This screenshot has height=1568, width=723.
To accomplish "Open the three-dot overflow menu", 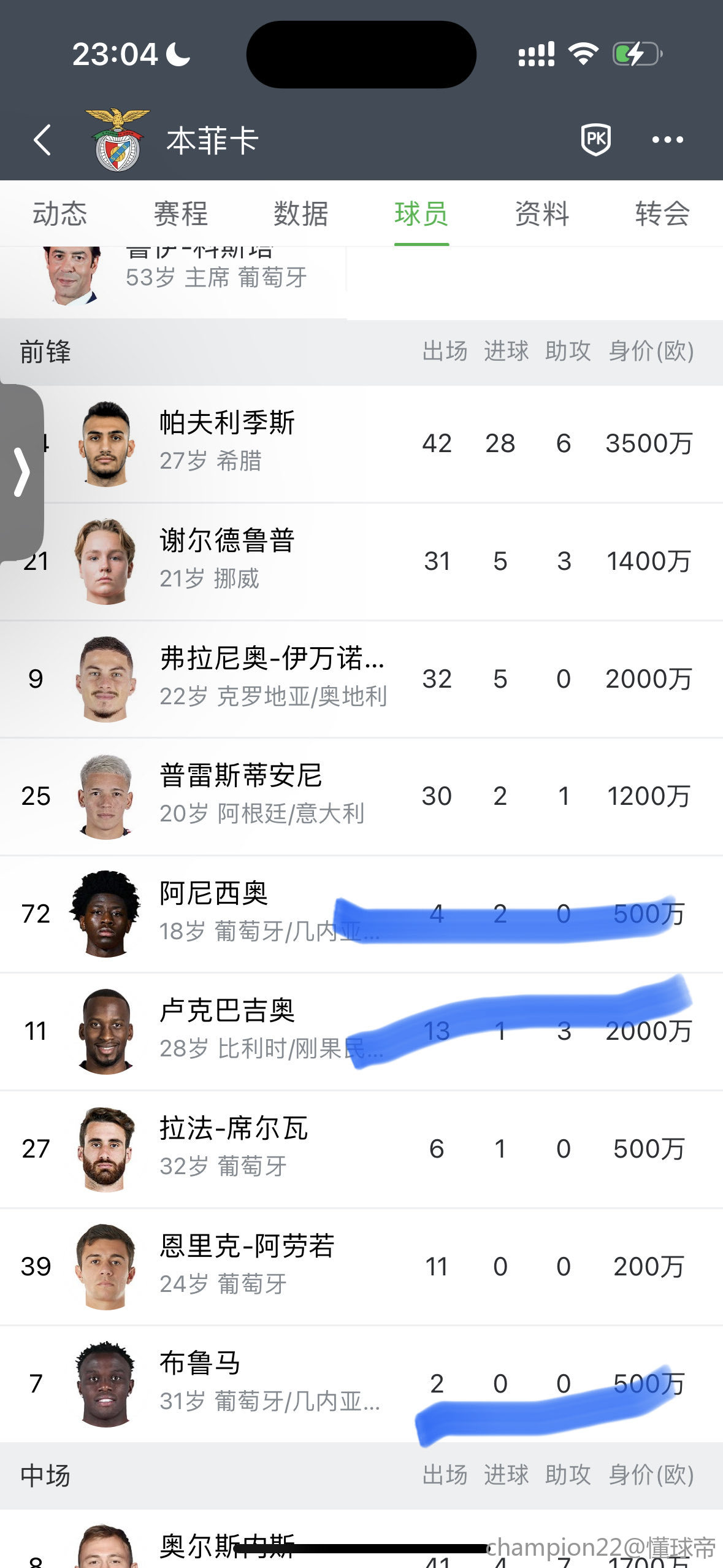I will (667, 140).
